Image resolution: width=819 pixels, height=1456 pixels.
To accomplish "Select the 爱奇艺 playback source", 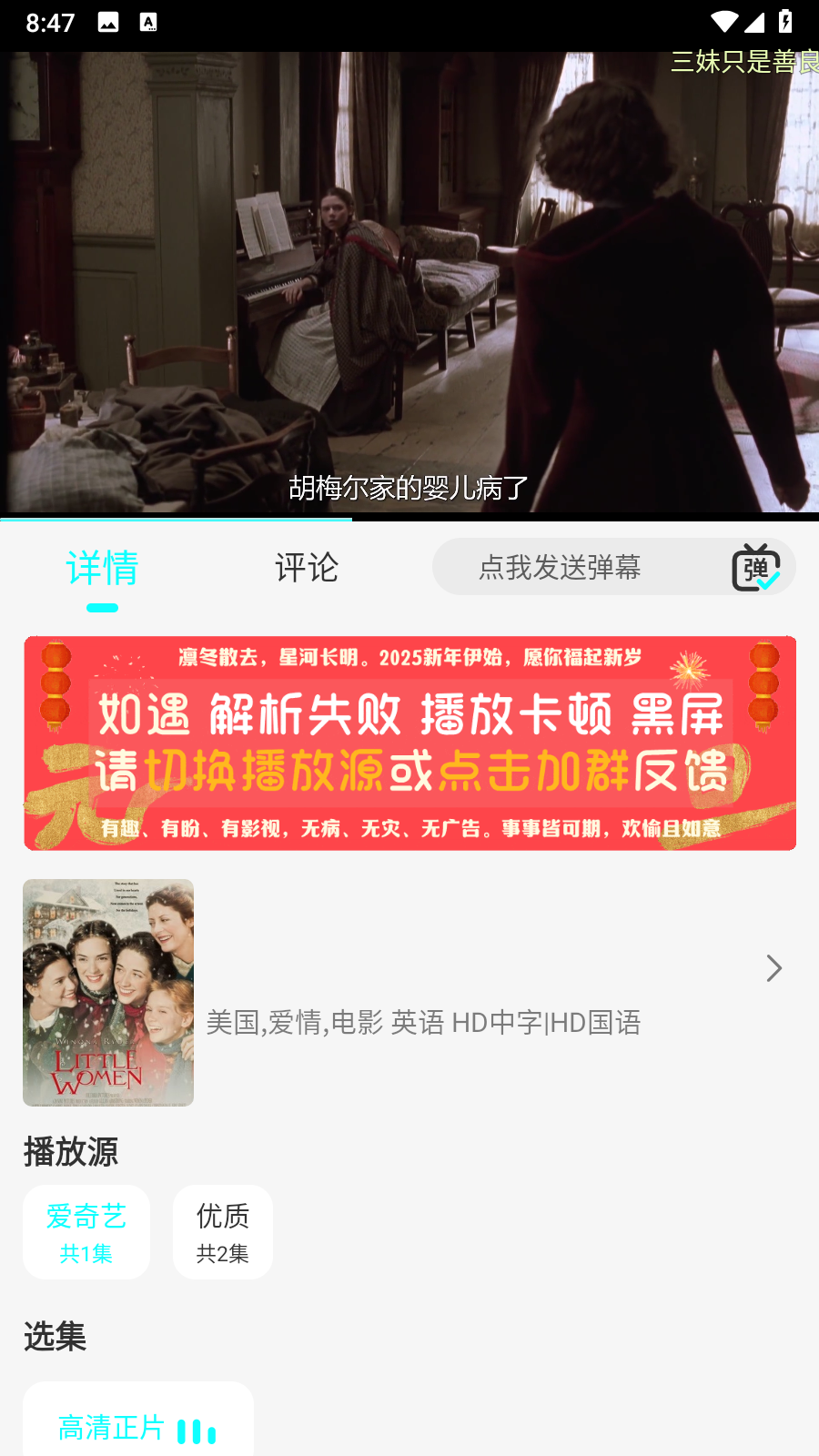I will pyautogui.click(x=86, y=1232).
